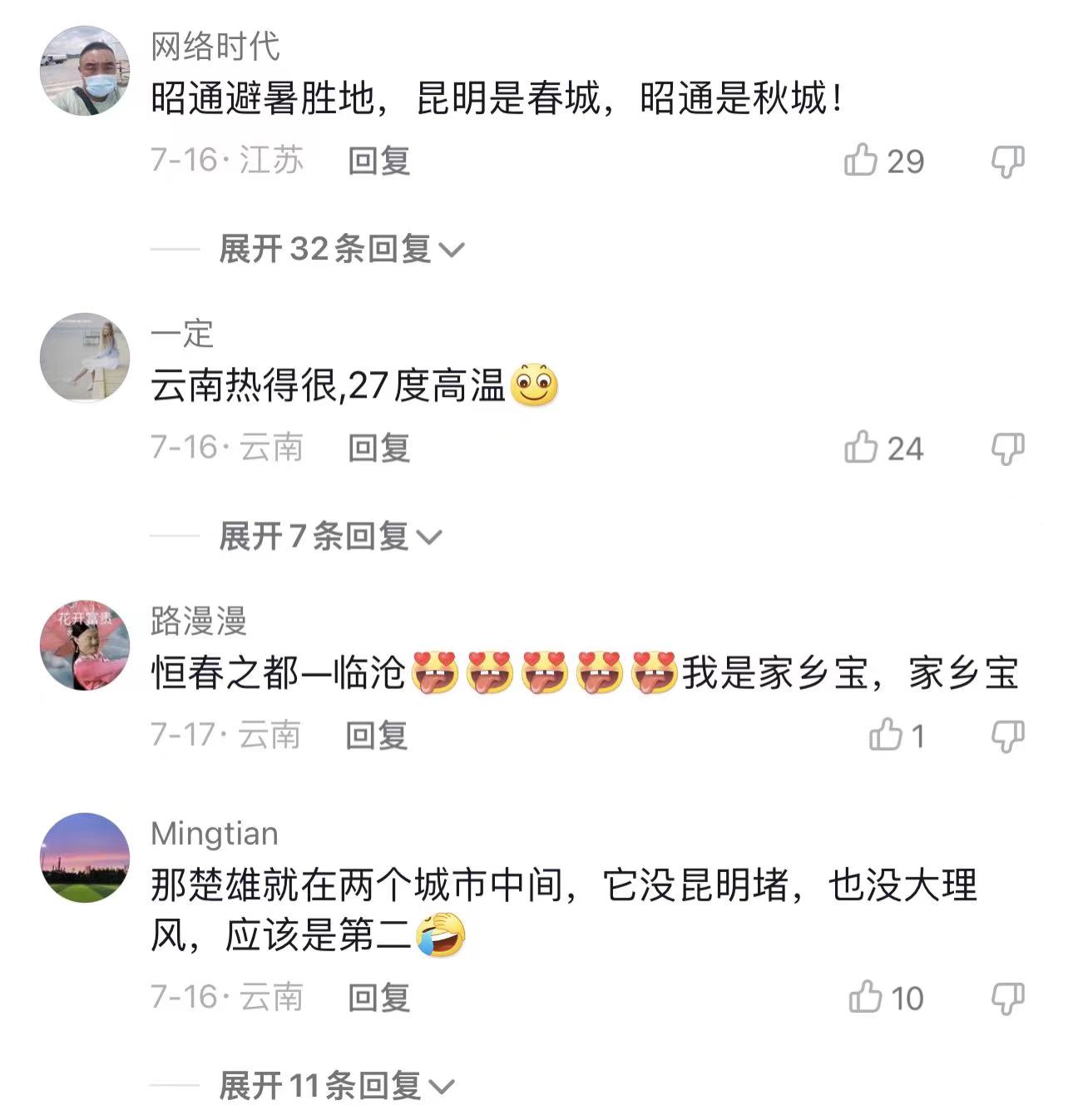The height and width of the screenshot is (1120, 1068).
Task: Reply to 一定's comment
Action: [x=378, y=448]
